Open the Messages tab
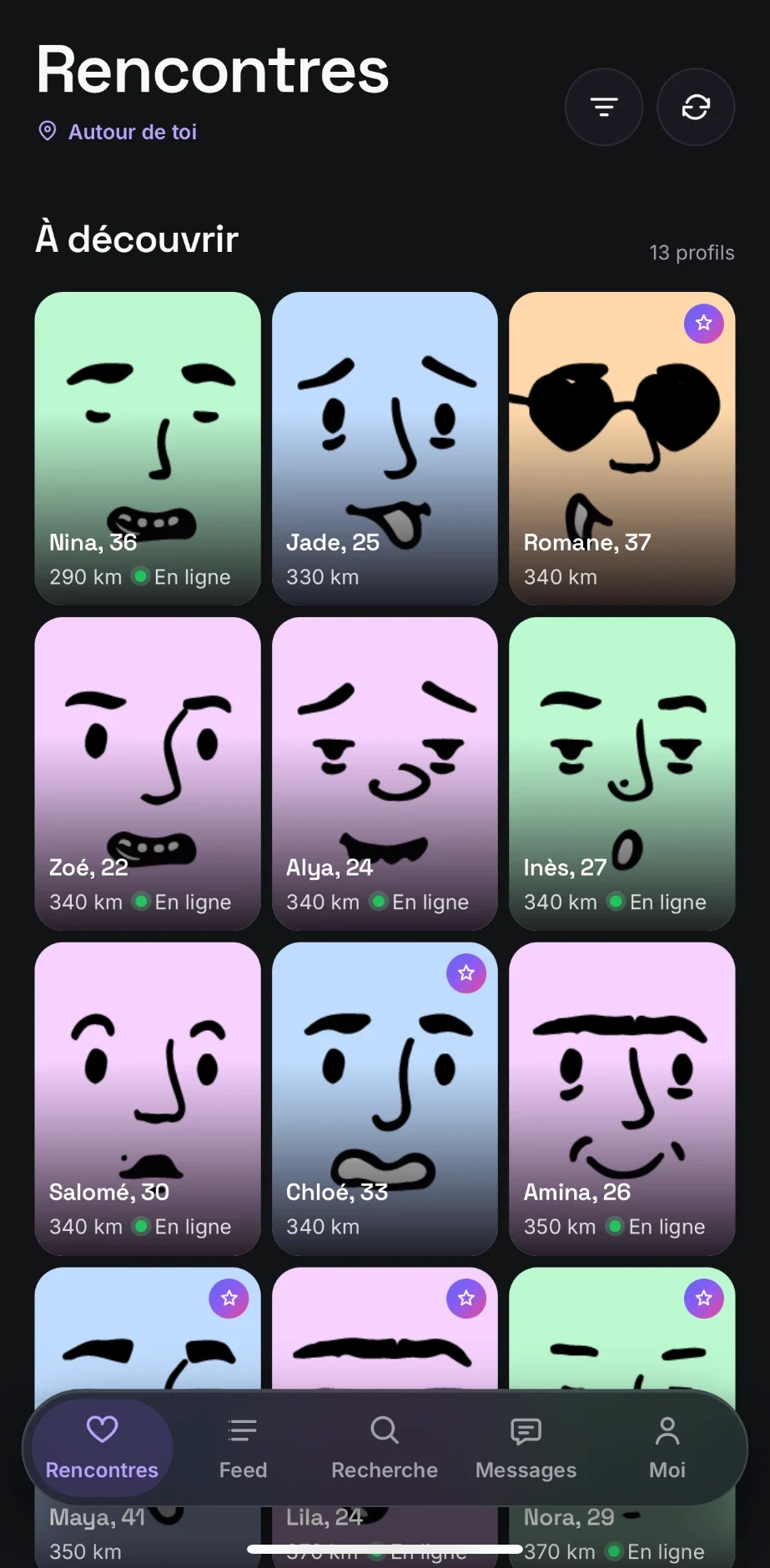770x1568 pixels. click(526, 1448)
